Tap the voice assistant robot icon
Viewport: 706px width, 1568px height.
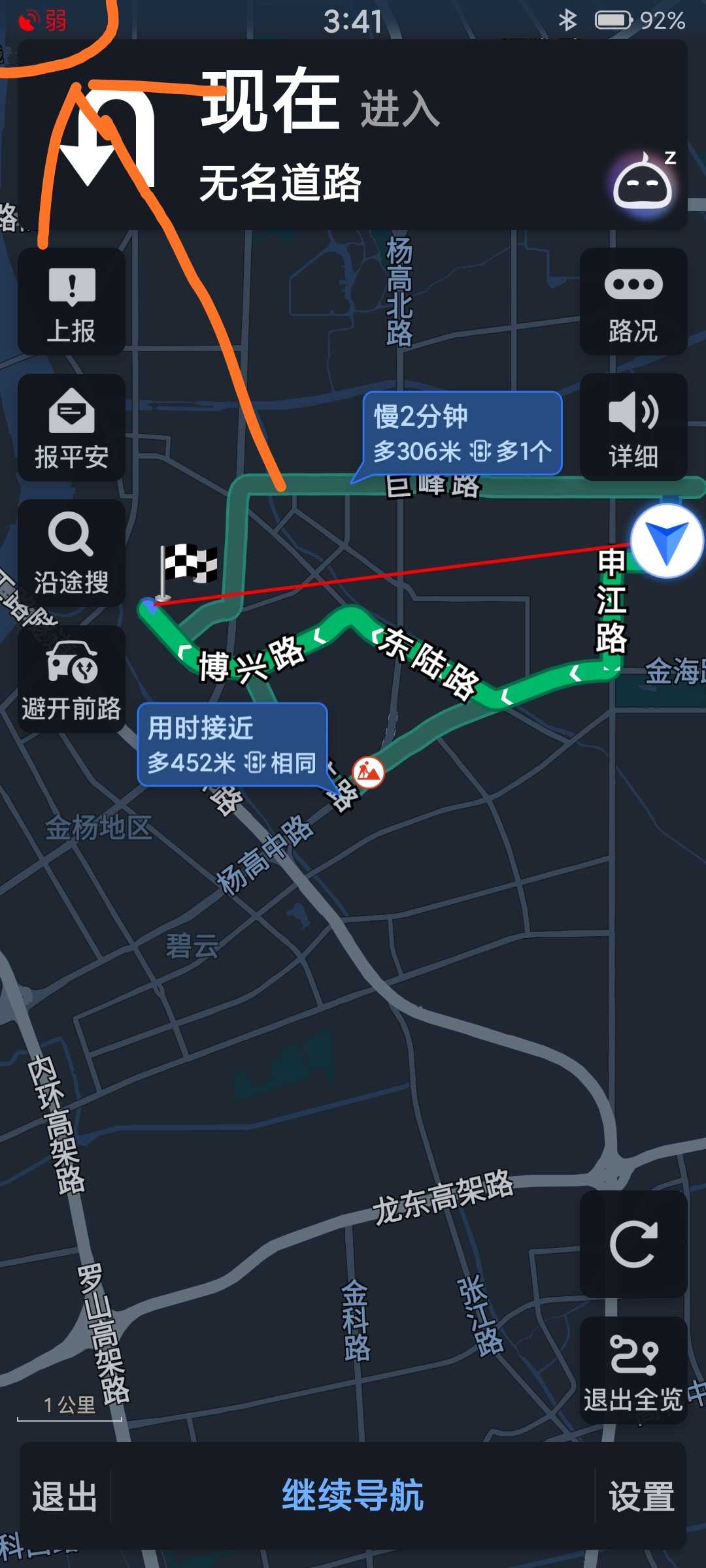coord(643,184)
